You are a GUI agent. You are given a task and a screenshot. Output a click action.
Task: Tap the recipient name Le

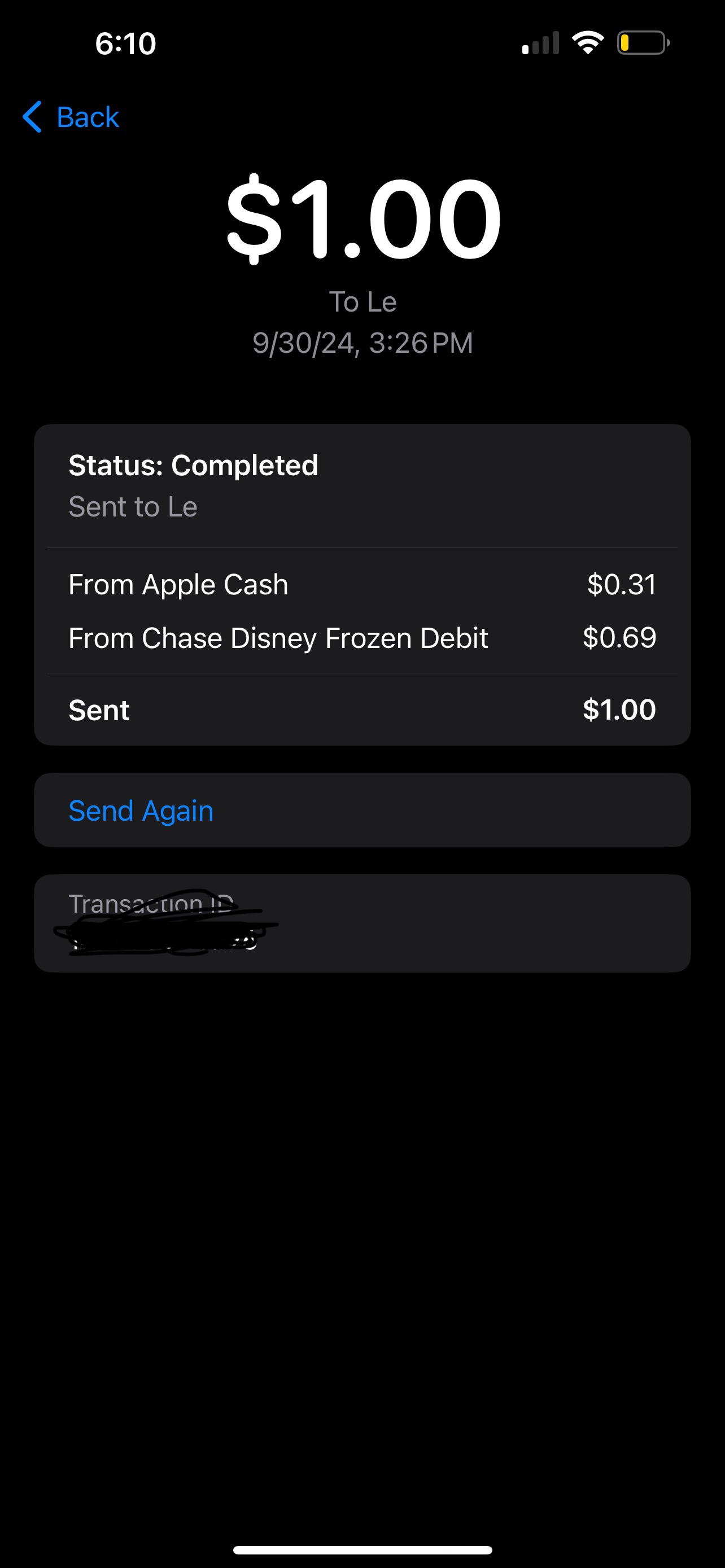click(362, 301)
